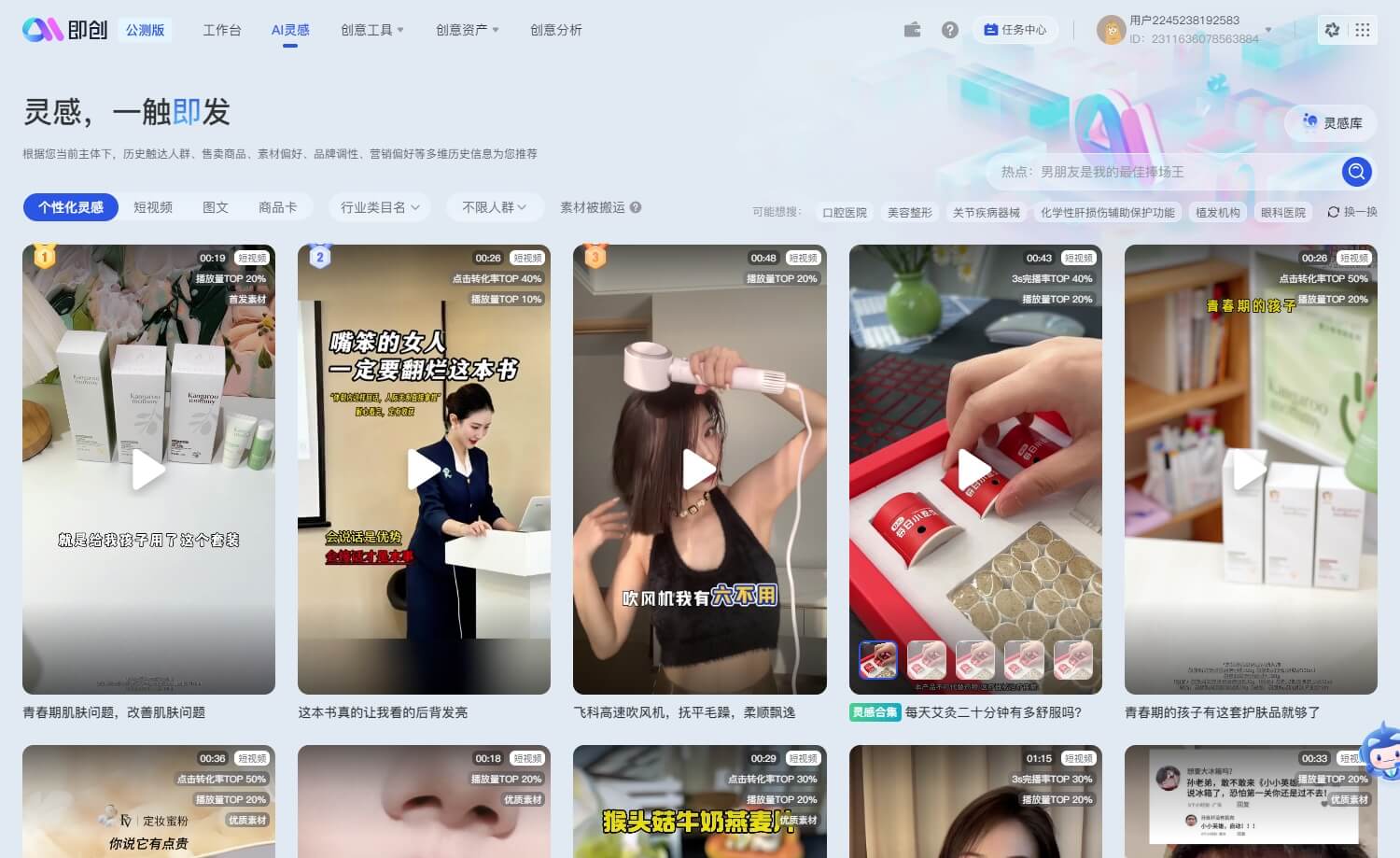The image size is (1400, 858).
Task: Open the apps grid icon
Action: point(1362,30)
